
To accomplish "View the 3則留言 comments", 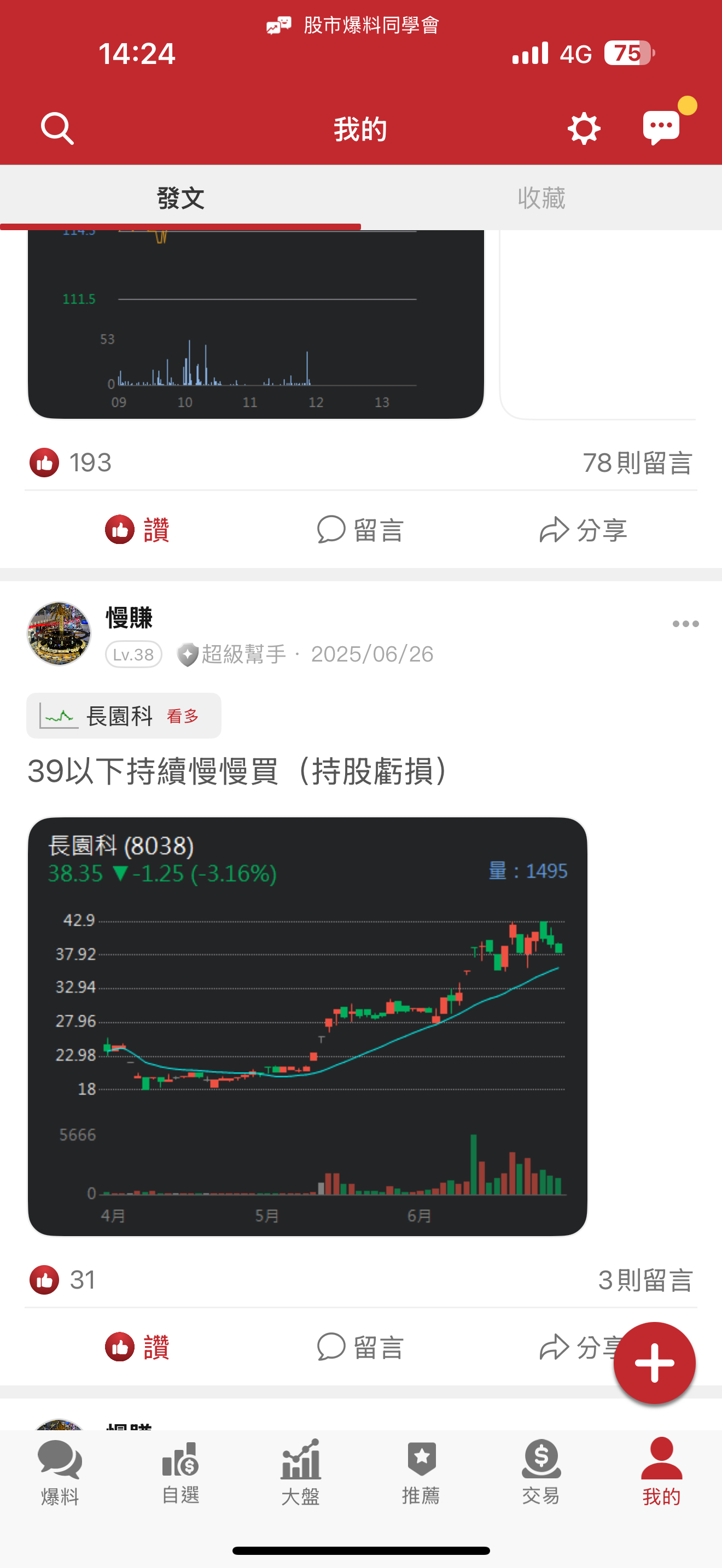I will tap(645, 1280).
